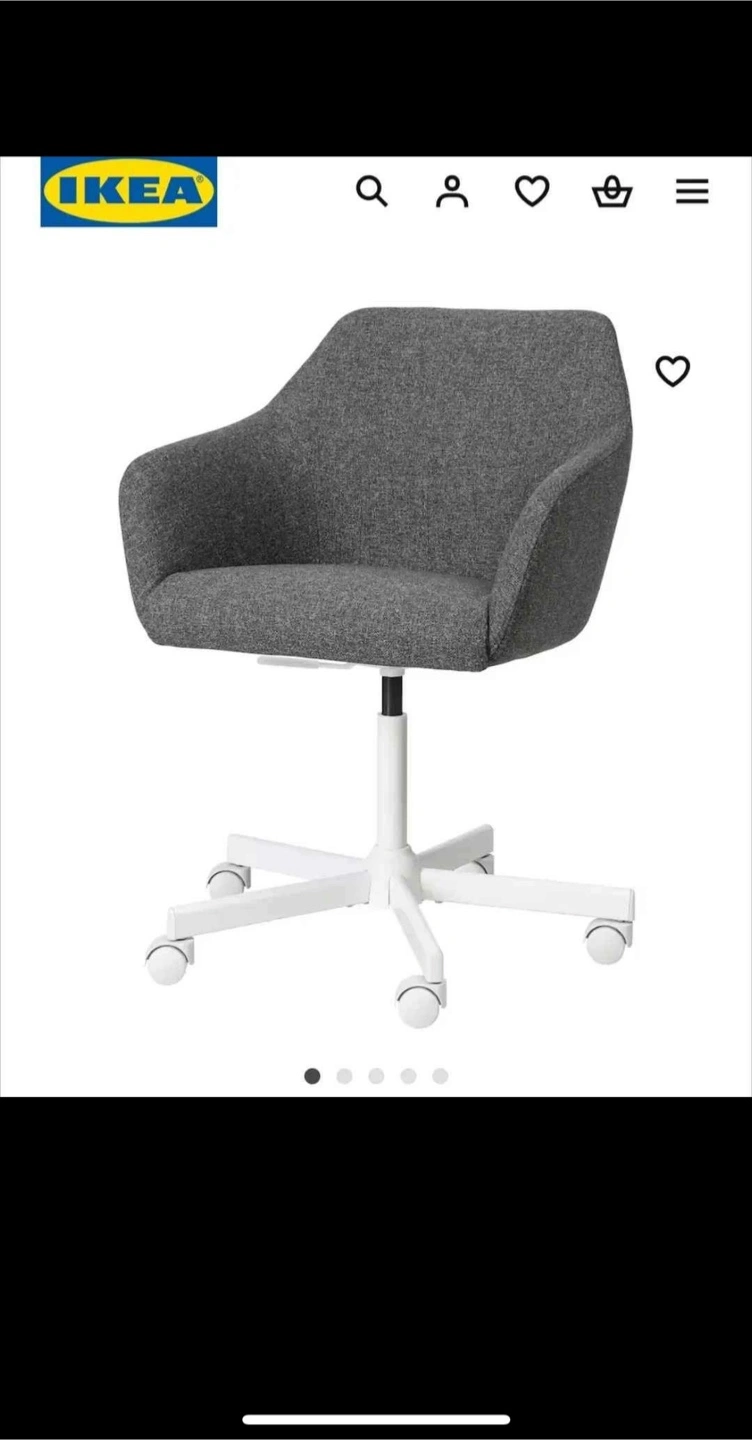This screenshot has height=1440, width=752.
Task: Open the shopping basket
Action: (612, 191)
